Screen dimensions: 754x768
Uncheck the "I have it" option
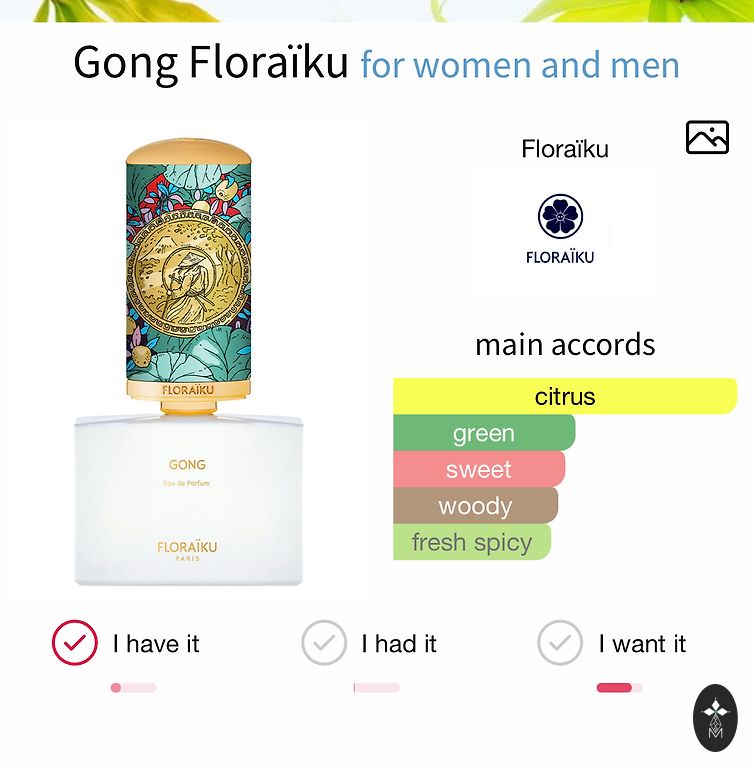[75, 643]
